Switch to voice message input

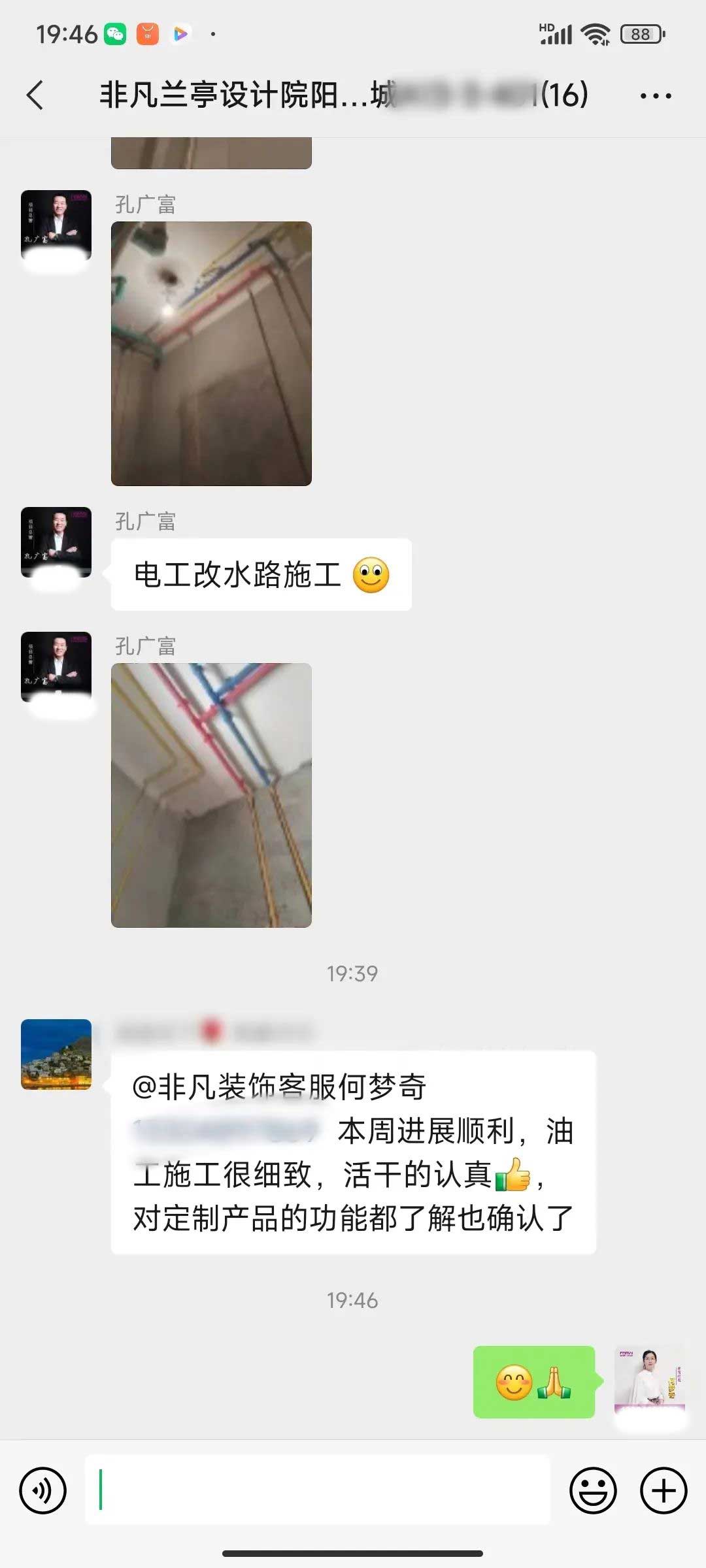43,1490
